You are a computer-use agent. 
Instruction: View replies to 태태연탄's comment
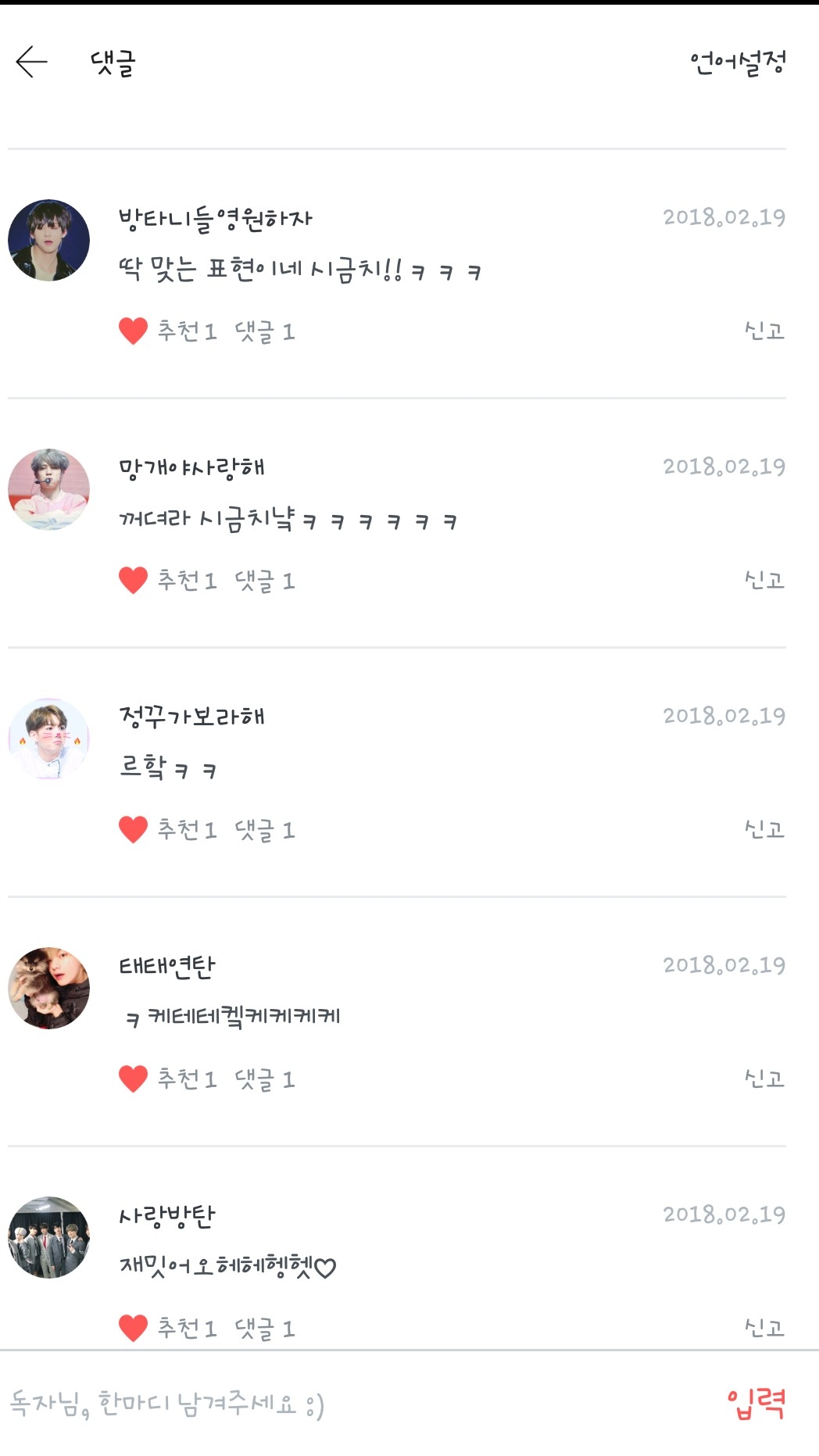(265, 1079)
